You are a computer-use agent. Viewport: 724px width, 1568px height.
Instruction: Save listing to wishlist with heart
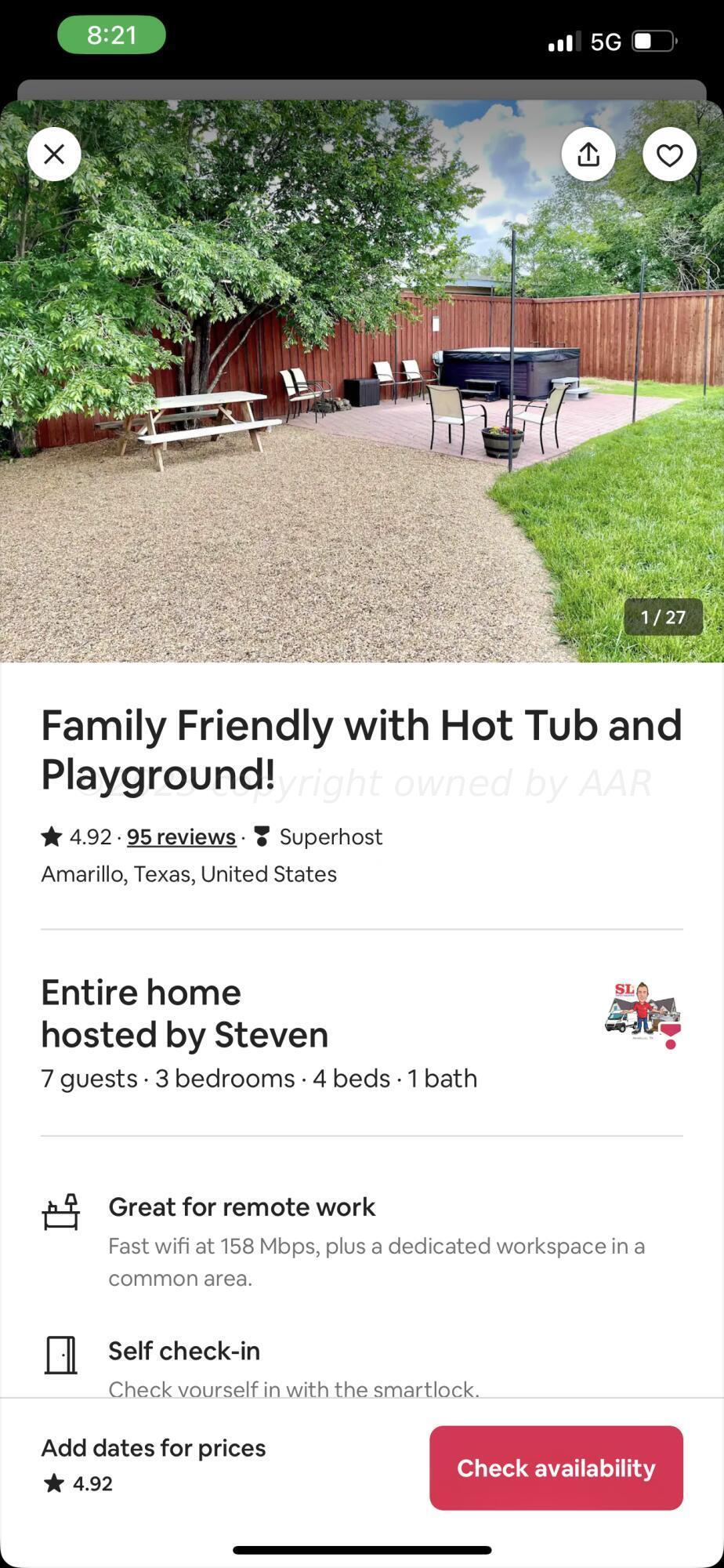click(669, 154)
